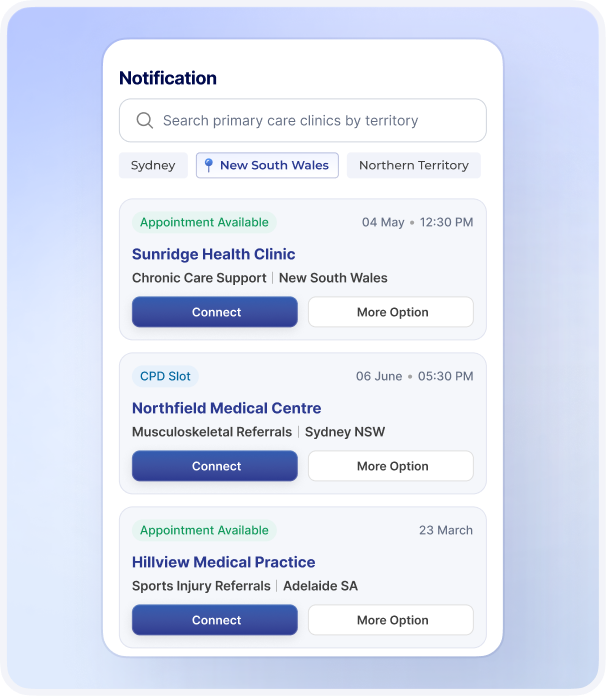Connect with Hillview Medical Practice
This screenshot has width=606, height=696.
[215, 620]
